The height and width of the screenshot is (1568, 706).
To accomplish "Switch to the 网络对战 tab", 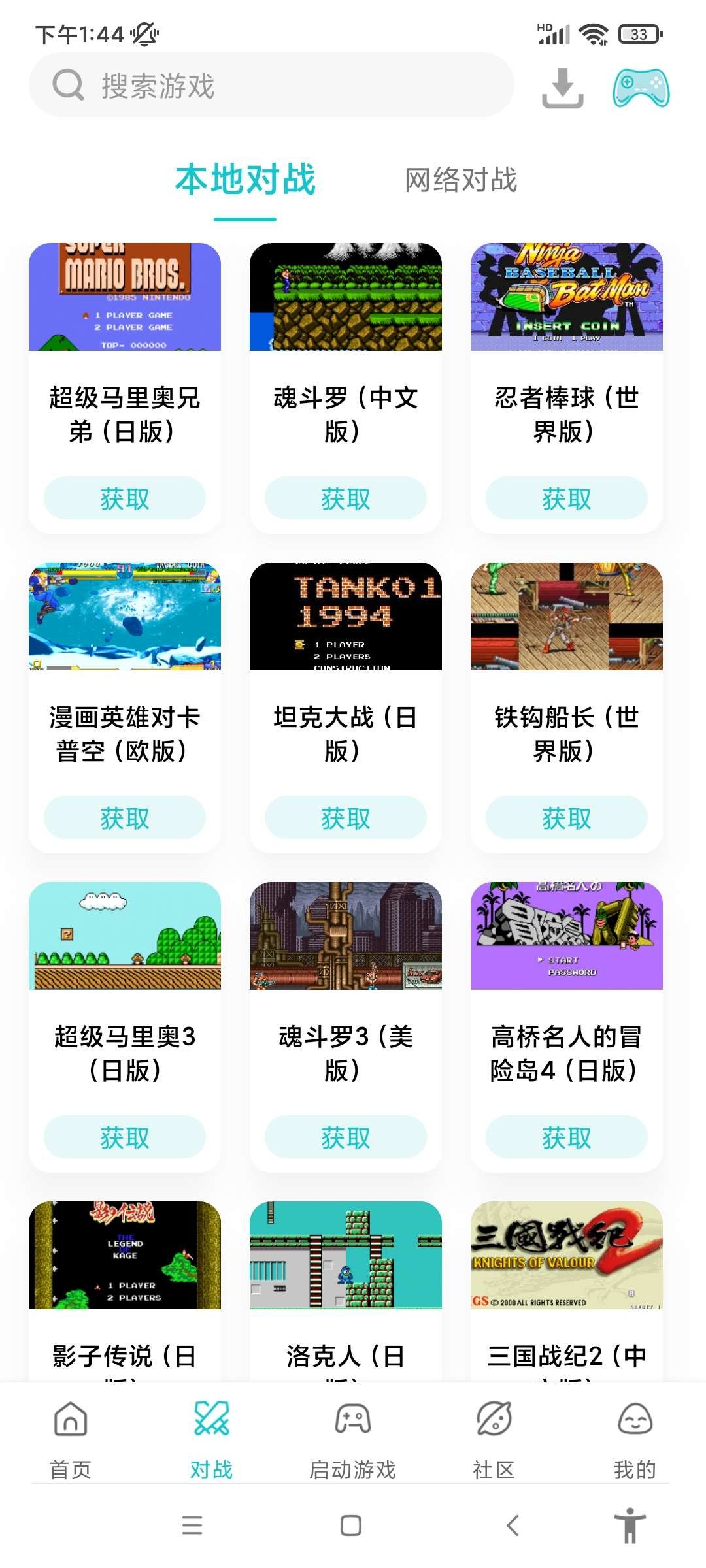I will point(461,180).
